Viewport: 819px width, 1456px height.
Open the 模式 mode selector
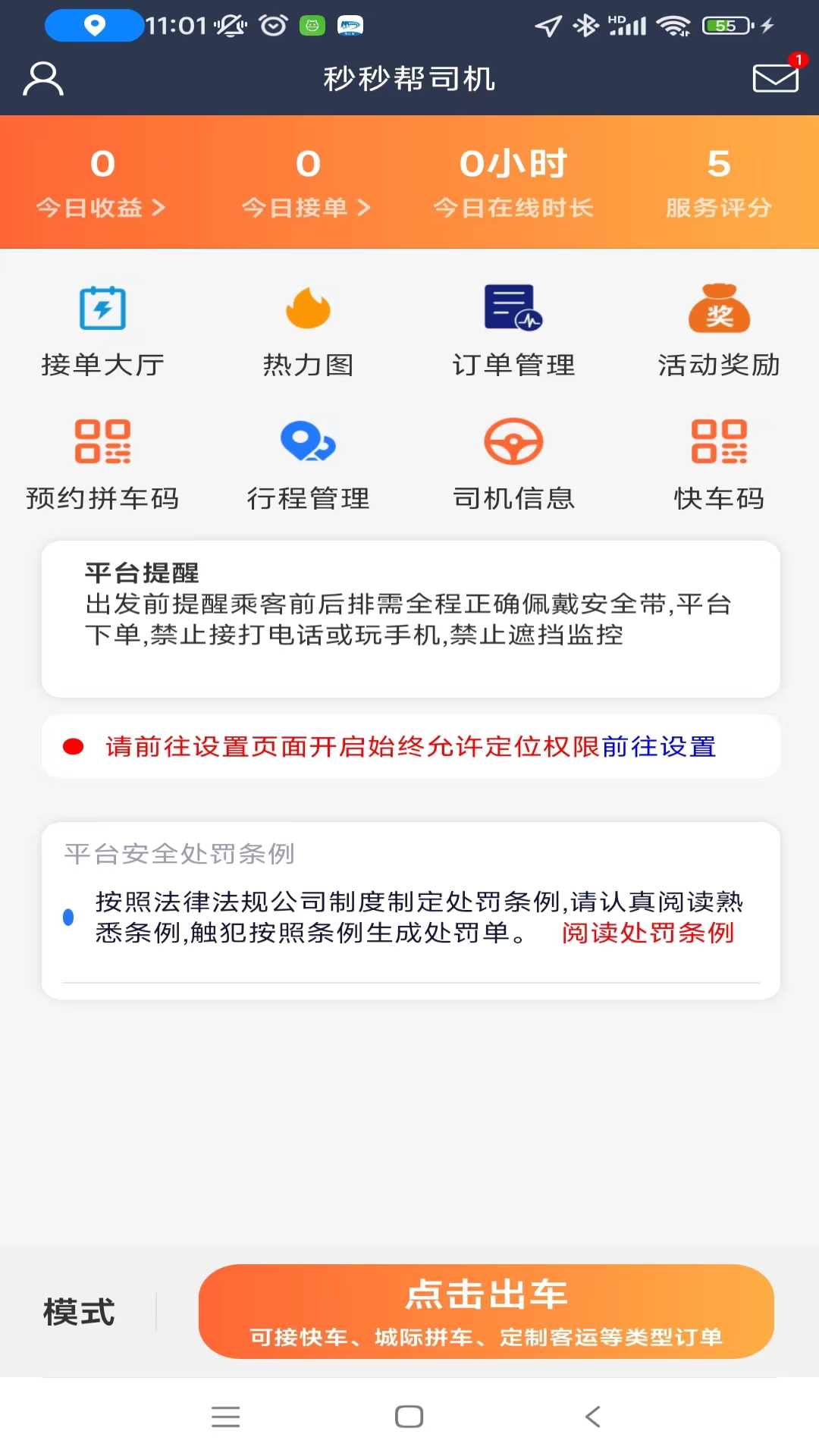(79, 1313)
